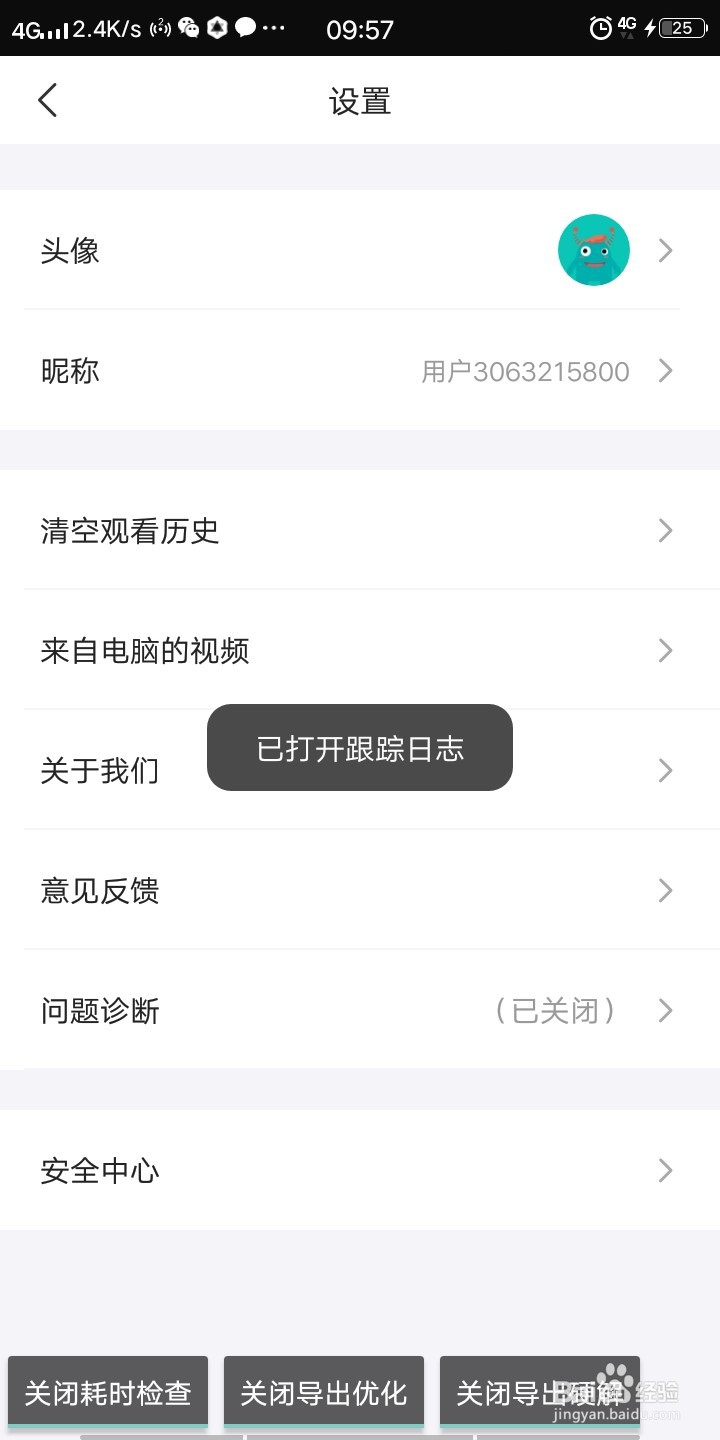This screenshot has height=1440, width=720.
Task: Open the 意见反馈 menu entry
Action: 99,891
